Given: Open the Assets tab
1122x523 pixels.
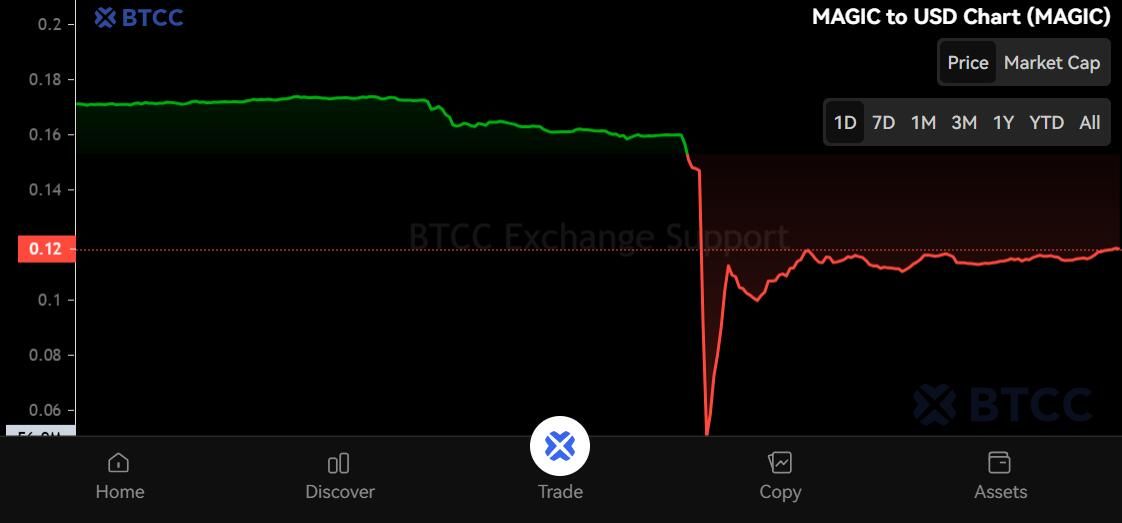Looking at the screenshot, I should (1000, 476).
